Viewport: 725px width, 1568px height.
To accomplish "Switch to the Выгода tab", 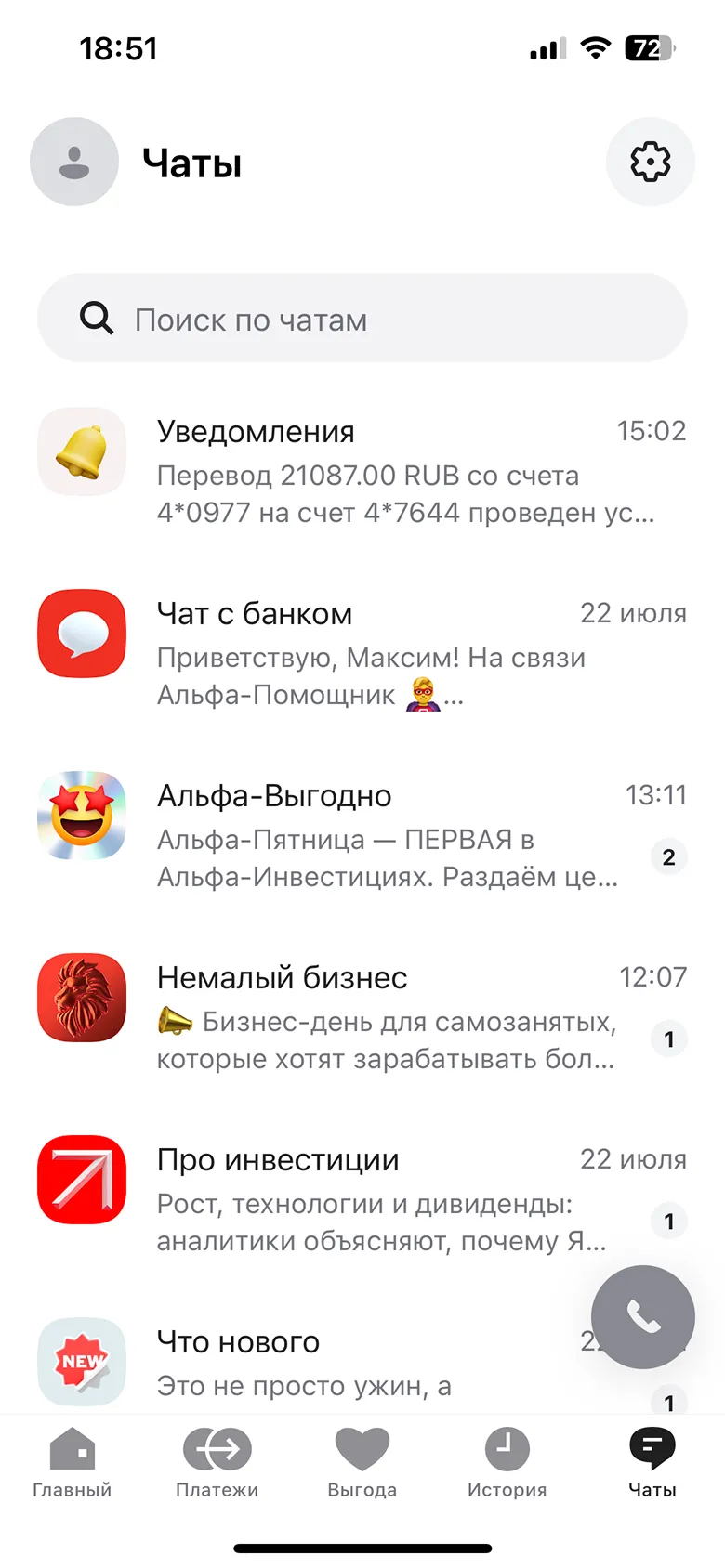I will 362,1463.
